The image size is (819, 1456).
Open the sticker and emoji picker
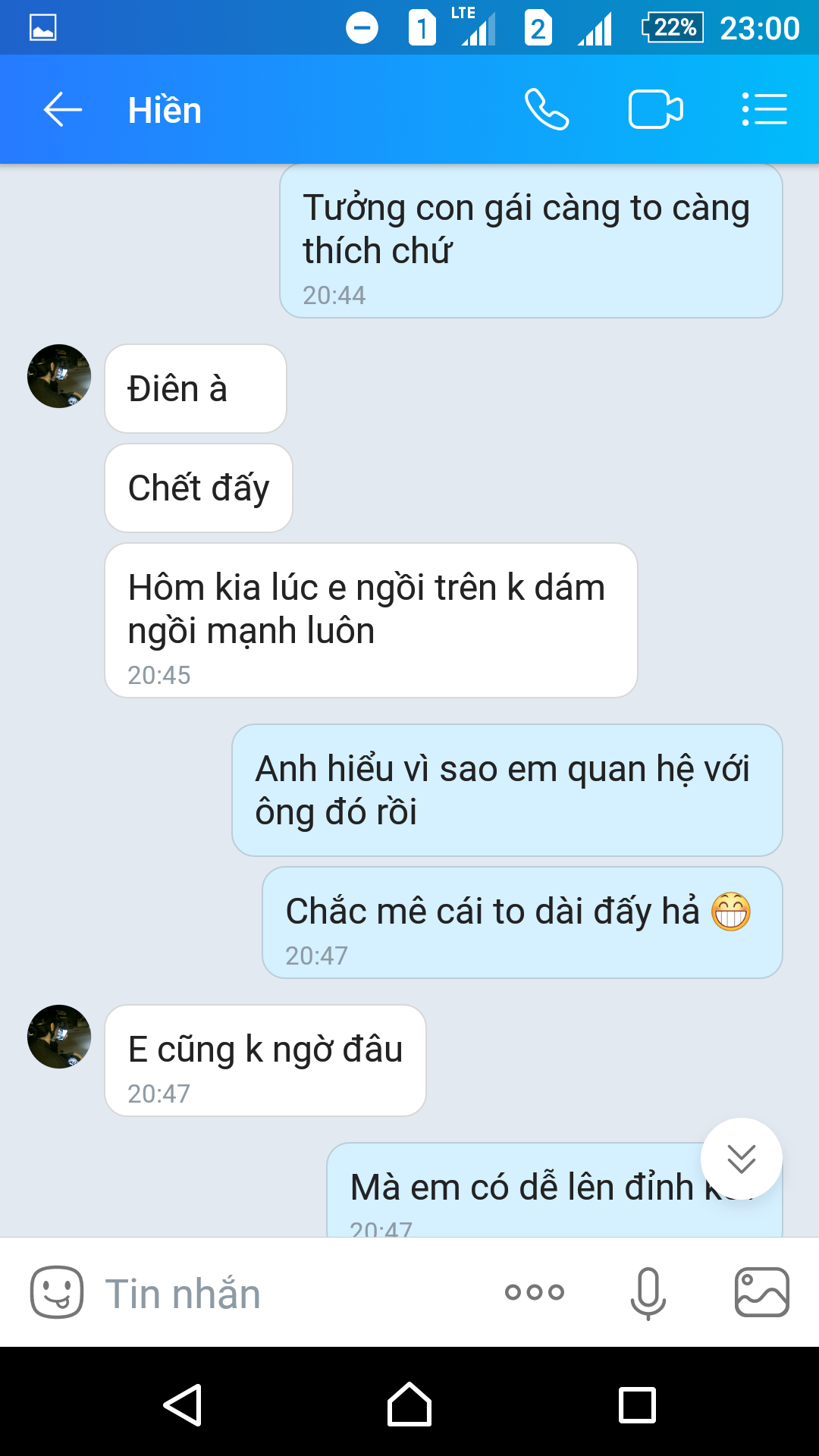pyautogui.click(x=56, y=1292)
